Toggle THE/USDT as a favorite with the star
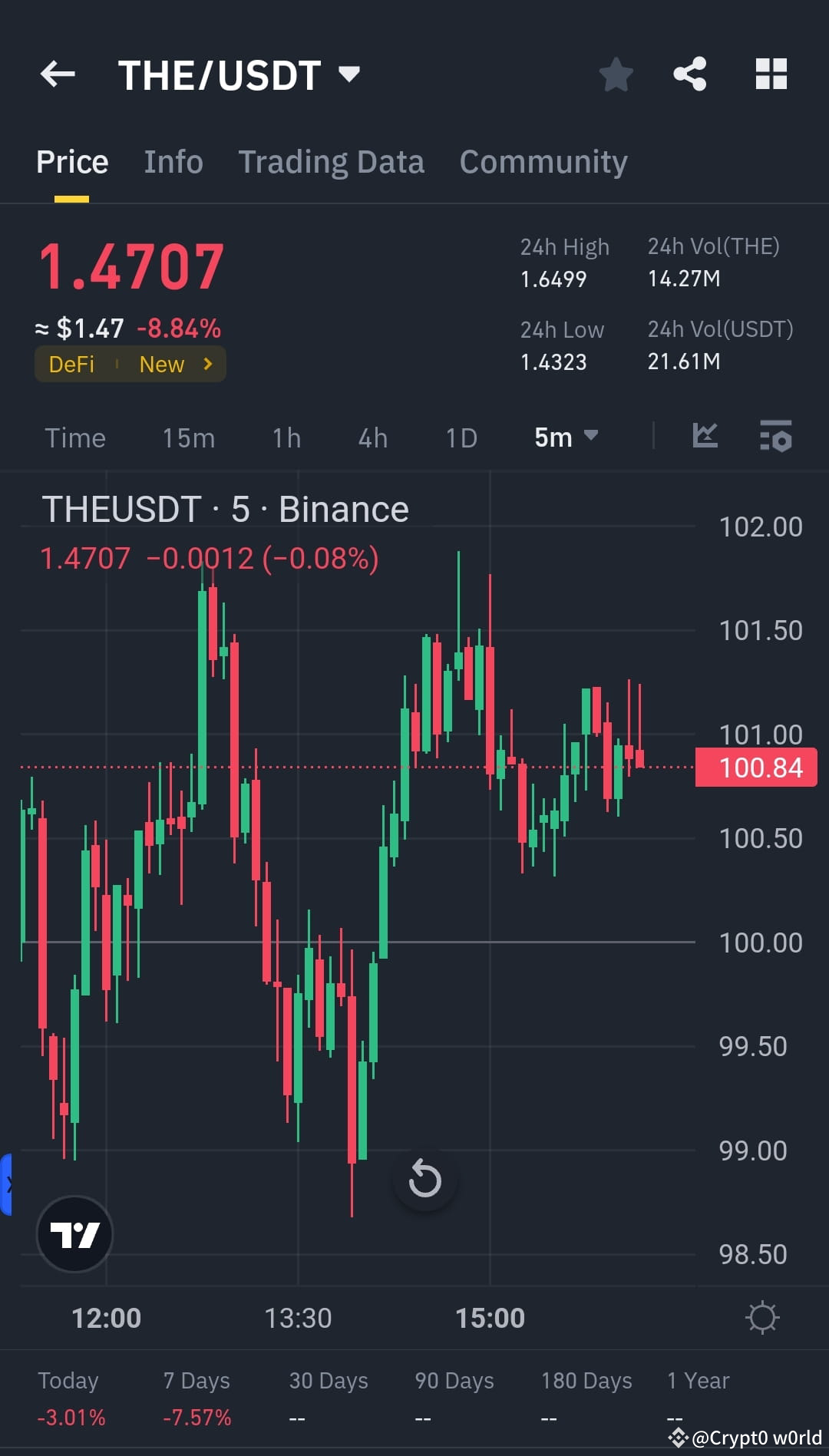The height and width of the screenshot is (1456, 829). (x=615, y=74)
